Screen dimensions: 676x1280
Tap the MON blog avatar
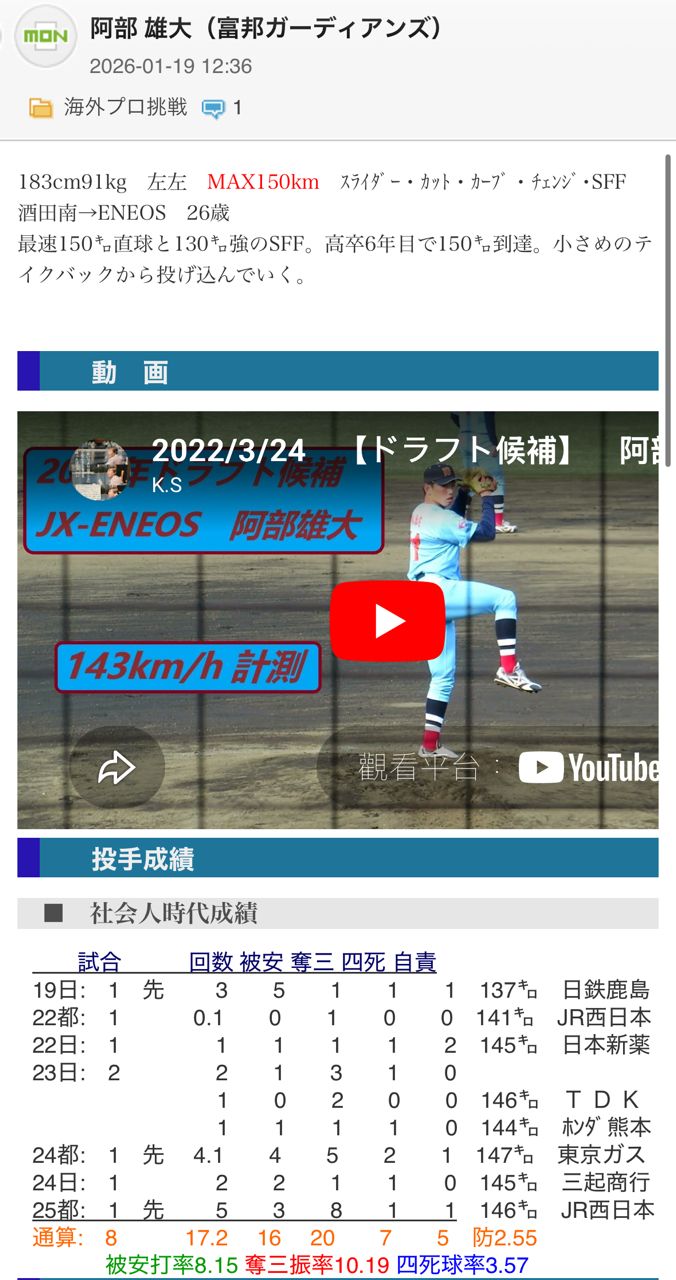pos(45,37)
